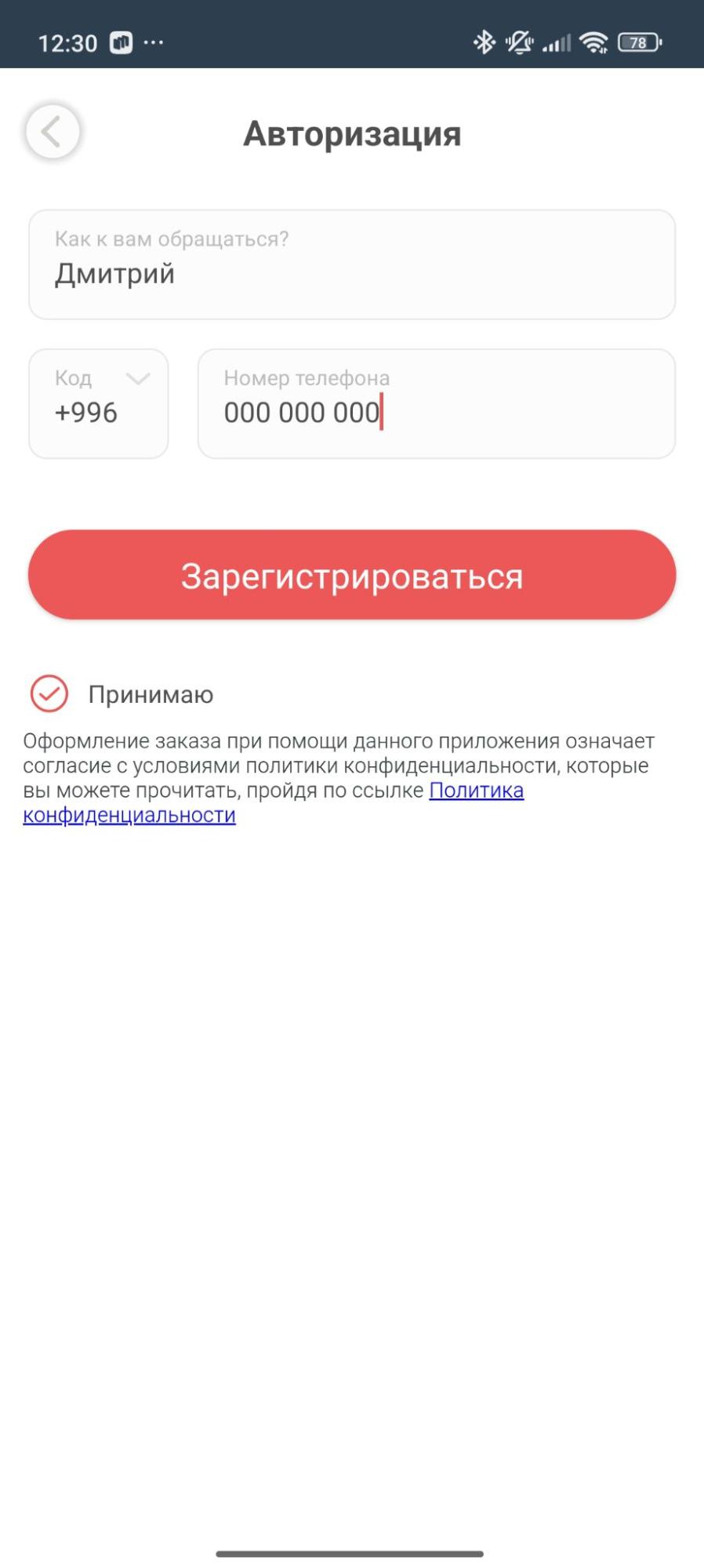
Task: Open the Политика конфиденциальности link
Action: 476,791
